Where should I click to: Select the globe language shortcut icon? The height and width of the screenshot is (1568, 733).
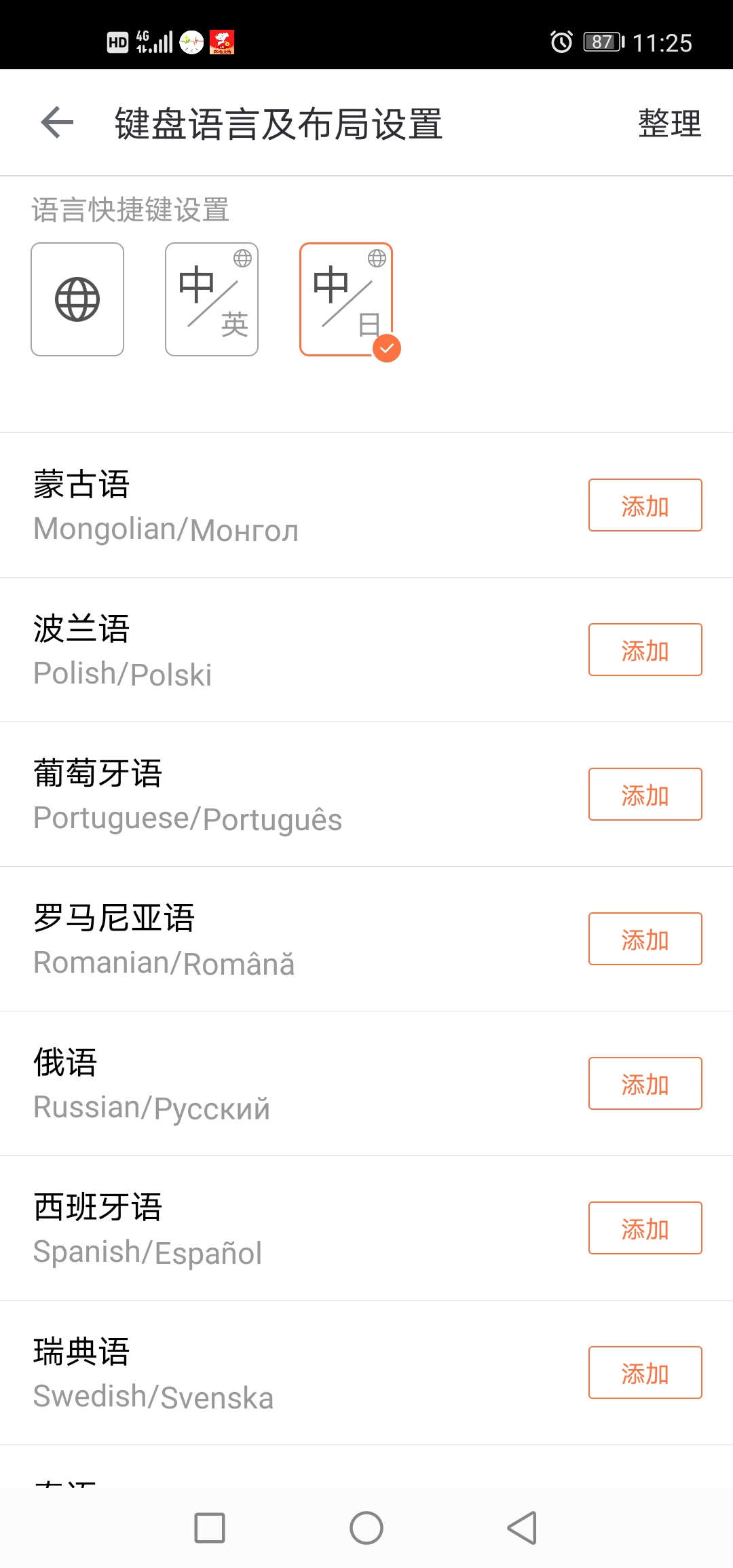(x=77, y=299)
